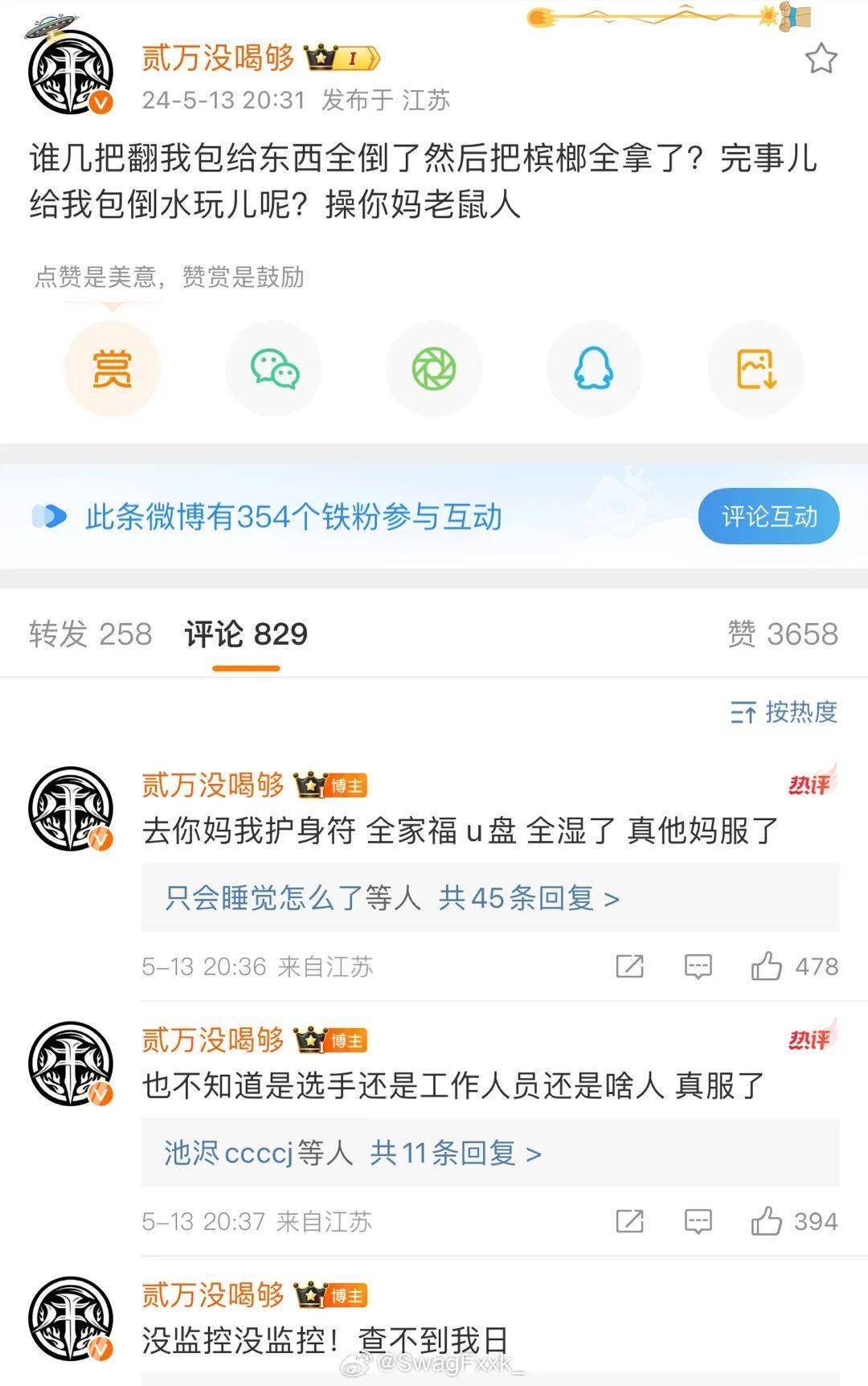Screen dimensions: 868x1386
Task: Reply to the 5-13 20:37 comment
Action: point(698,1222)
